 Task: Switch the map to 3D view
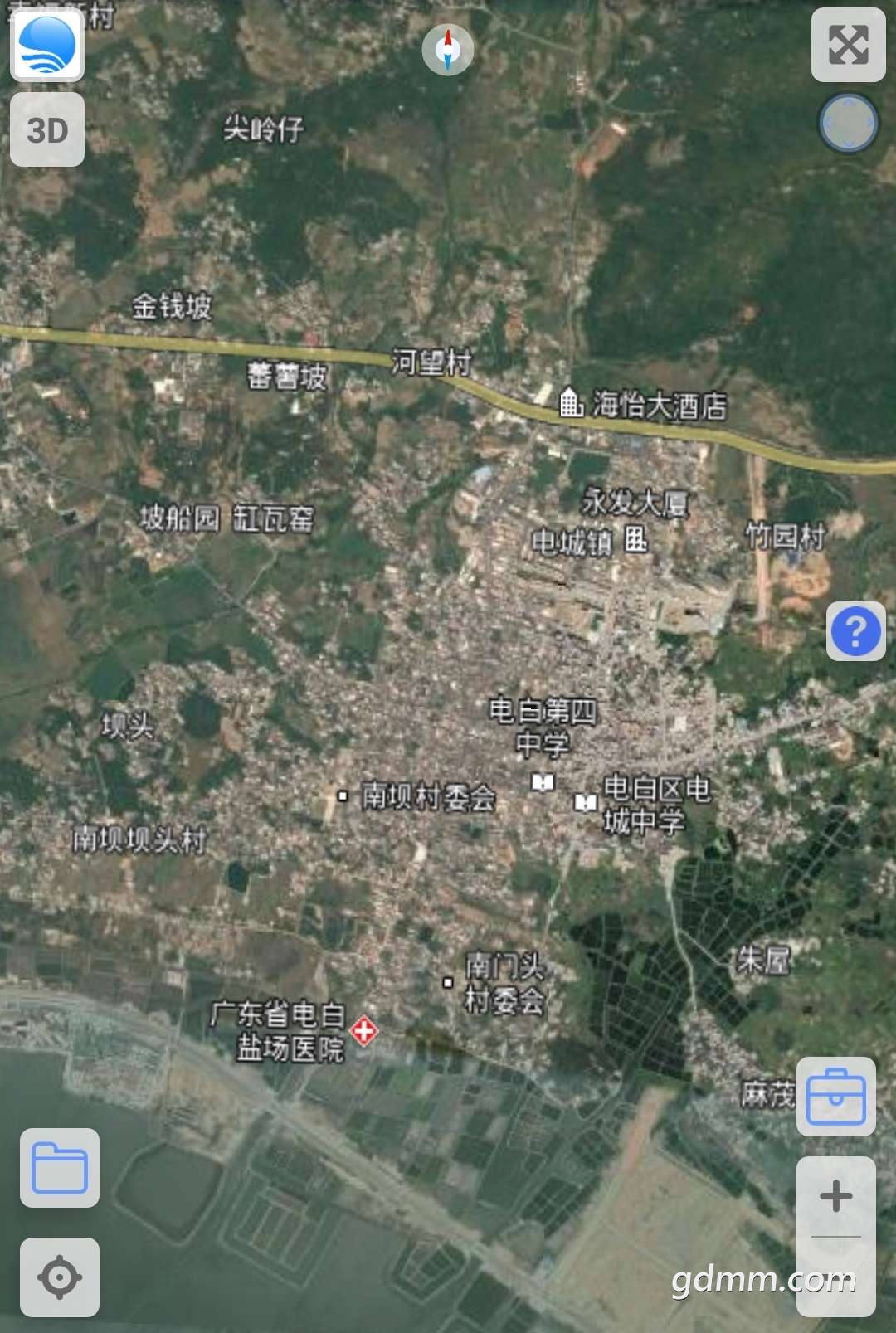click(x=47, y=130)
